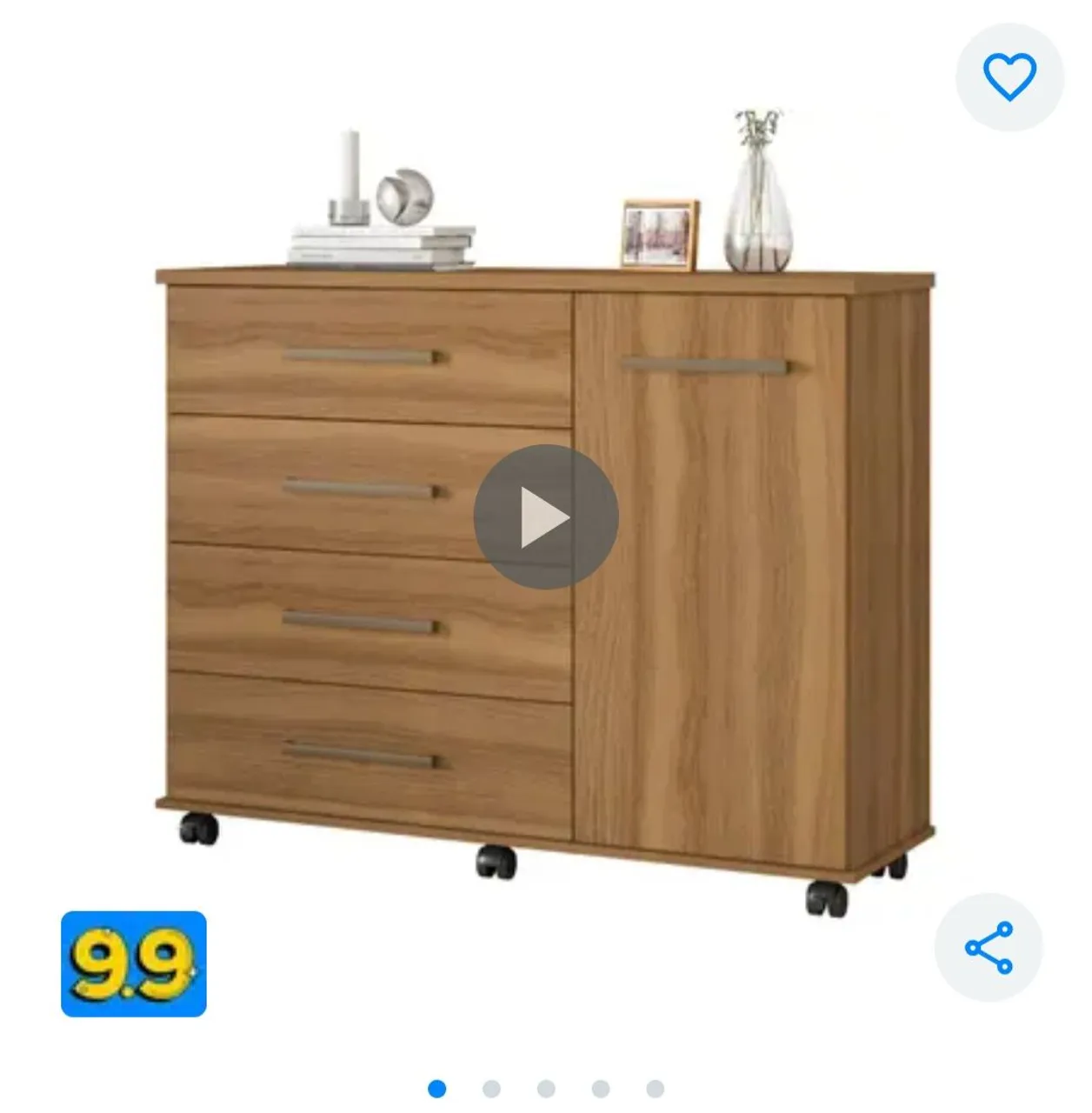
Task: Play the product video
Action: pos(546,517)
